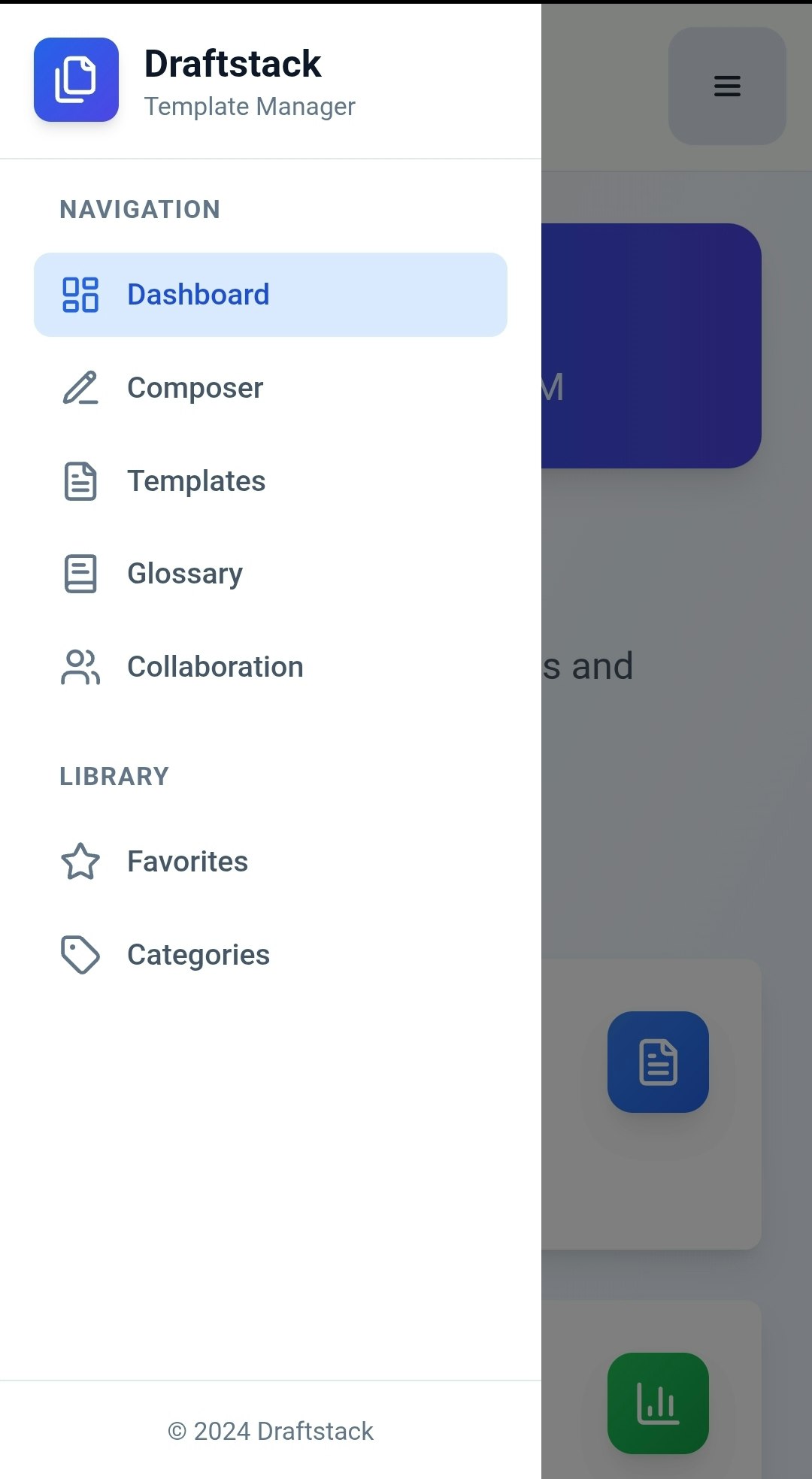Open Collaboration
Image resolution: width=812 pixels, height=1479 pixels.
click(270, 667)
